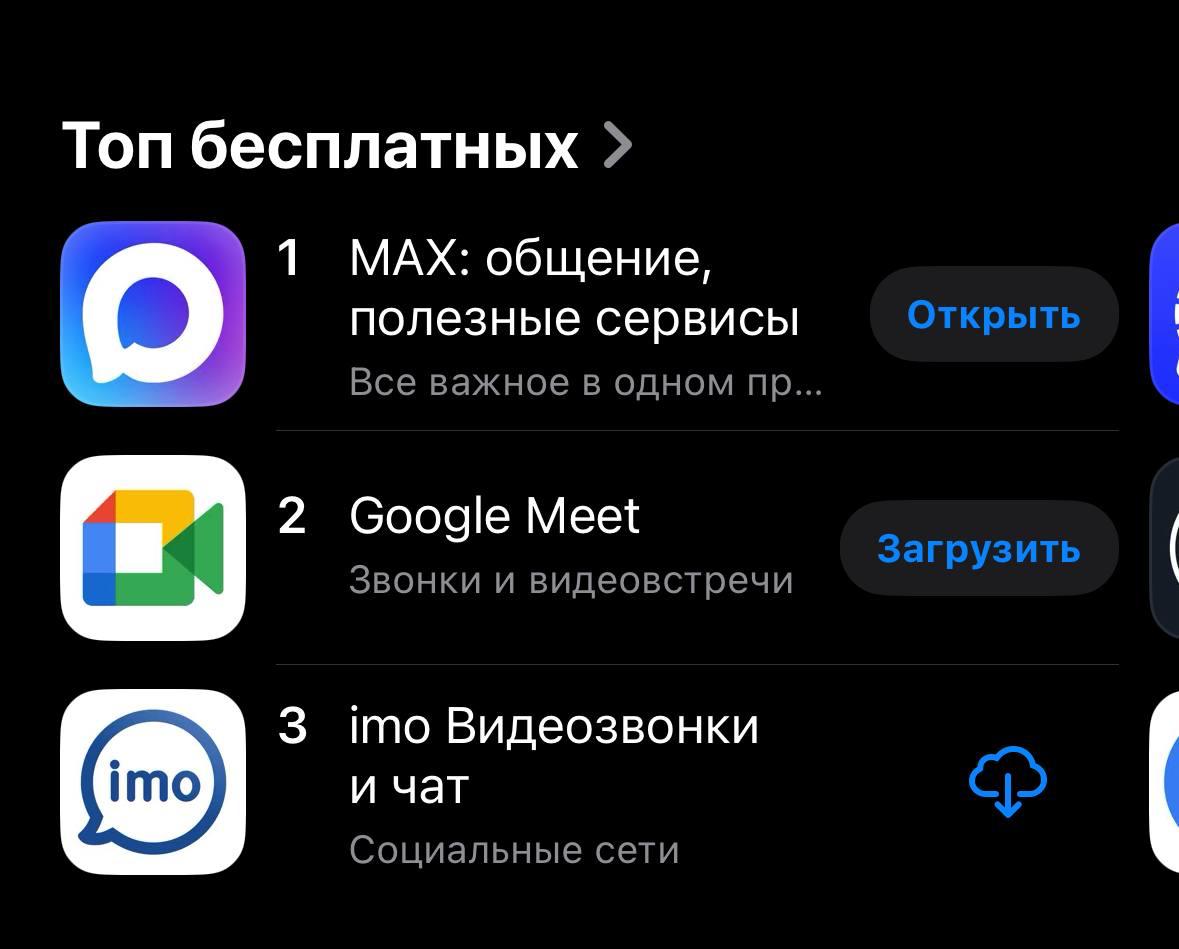Open Google Meet app page

pyautogui.click(x=494, y=517)
